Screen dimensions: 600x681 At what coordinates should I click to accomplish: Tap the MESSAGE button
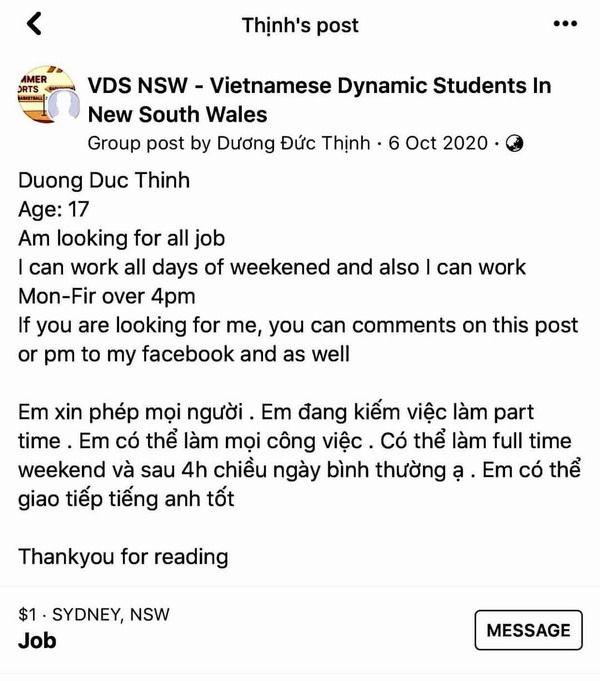528,630
